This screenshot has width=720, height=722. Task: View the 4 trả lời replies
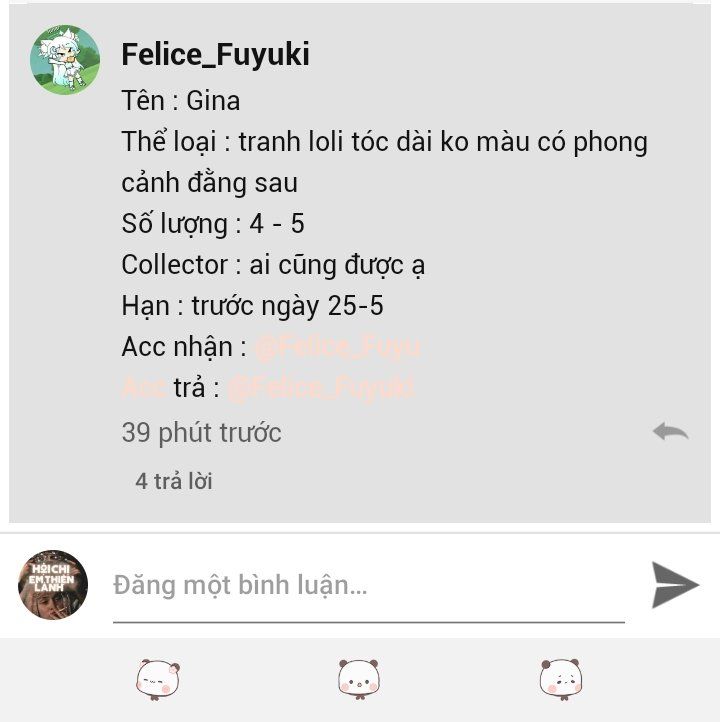tap(174, 481)
